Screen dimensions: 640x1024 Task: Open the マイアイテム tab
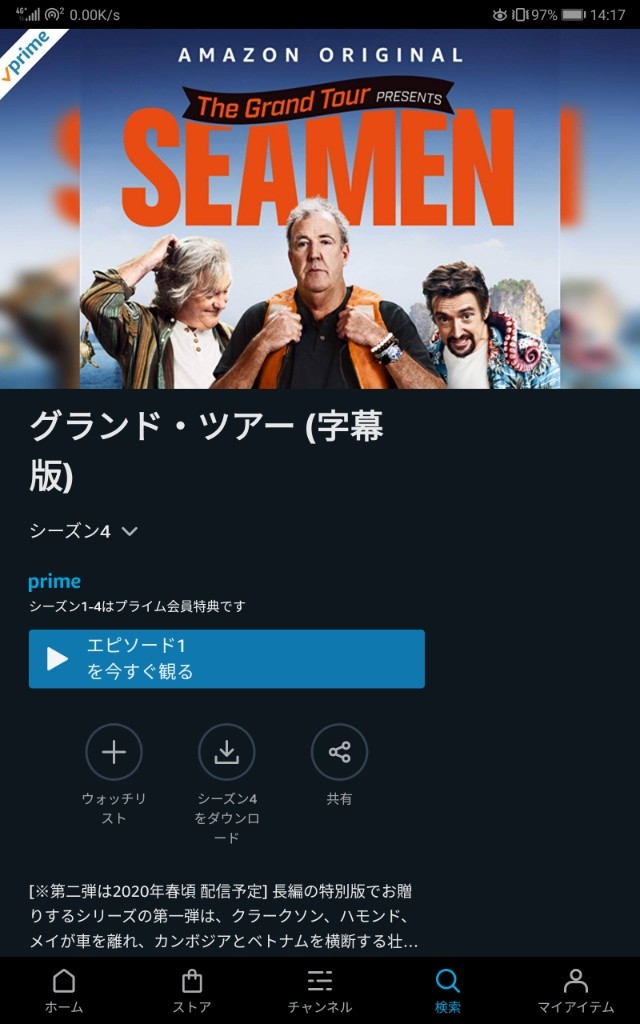pyautogui.click(x=575, y=990)
